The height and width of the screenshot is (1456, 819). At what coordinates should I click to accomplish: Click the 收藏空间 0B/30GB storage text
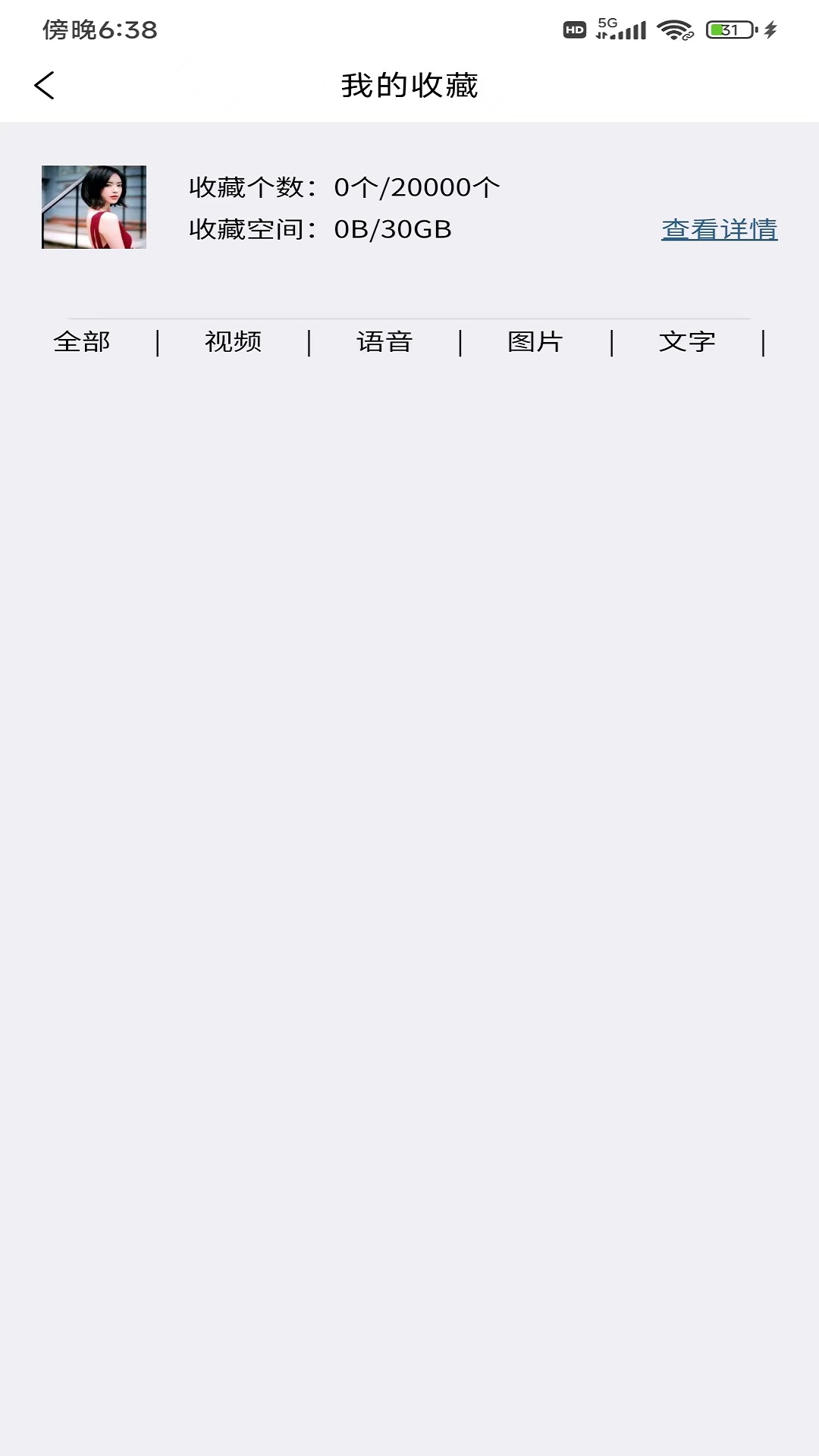[318, 229]
